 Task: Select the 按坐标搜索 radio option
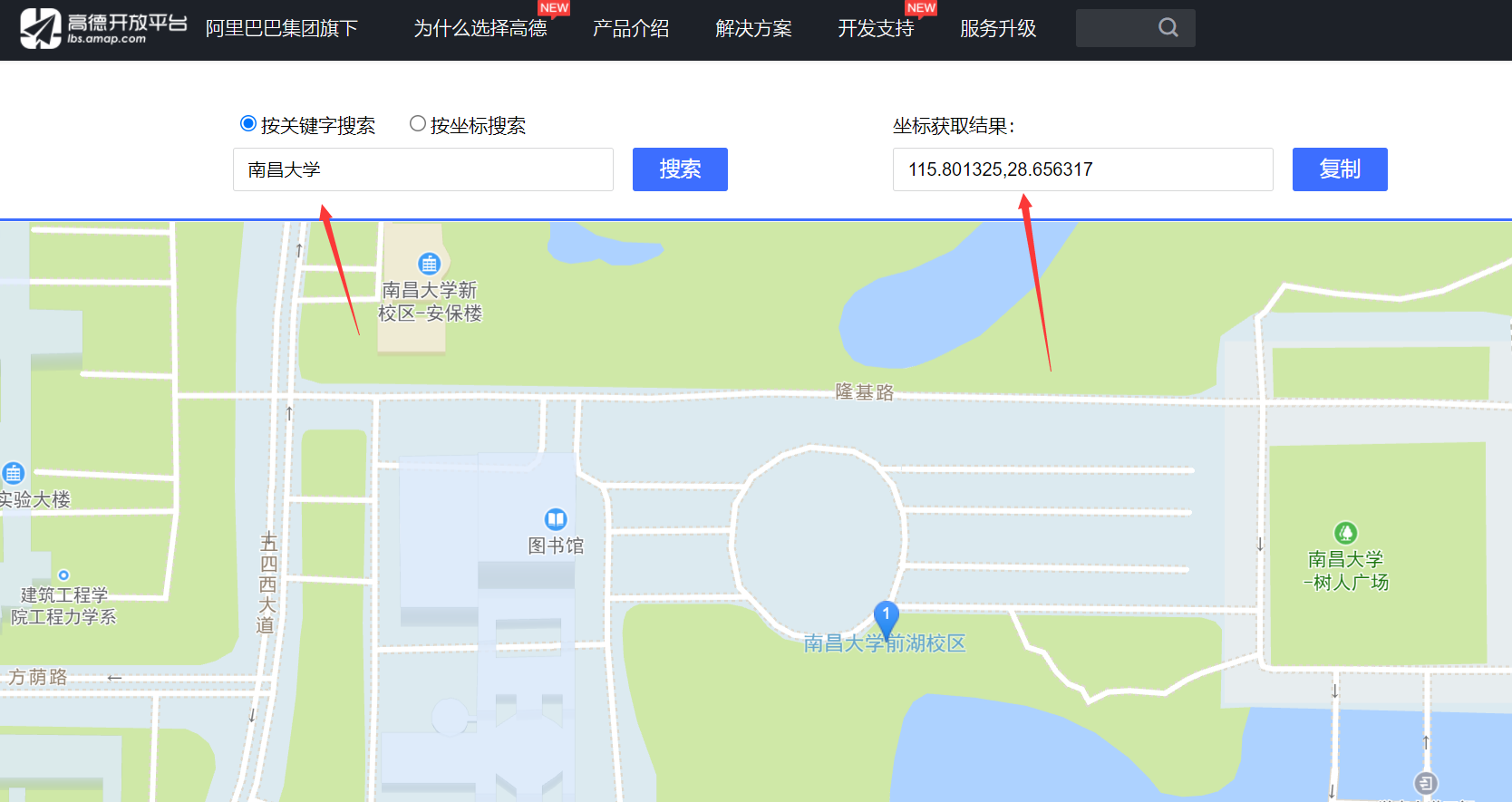(418, 124)
